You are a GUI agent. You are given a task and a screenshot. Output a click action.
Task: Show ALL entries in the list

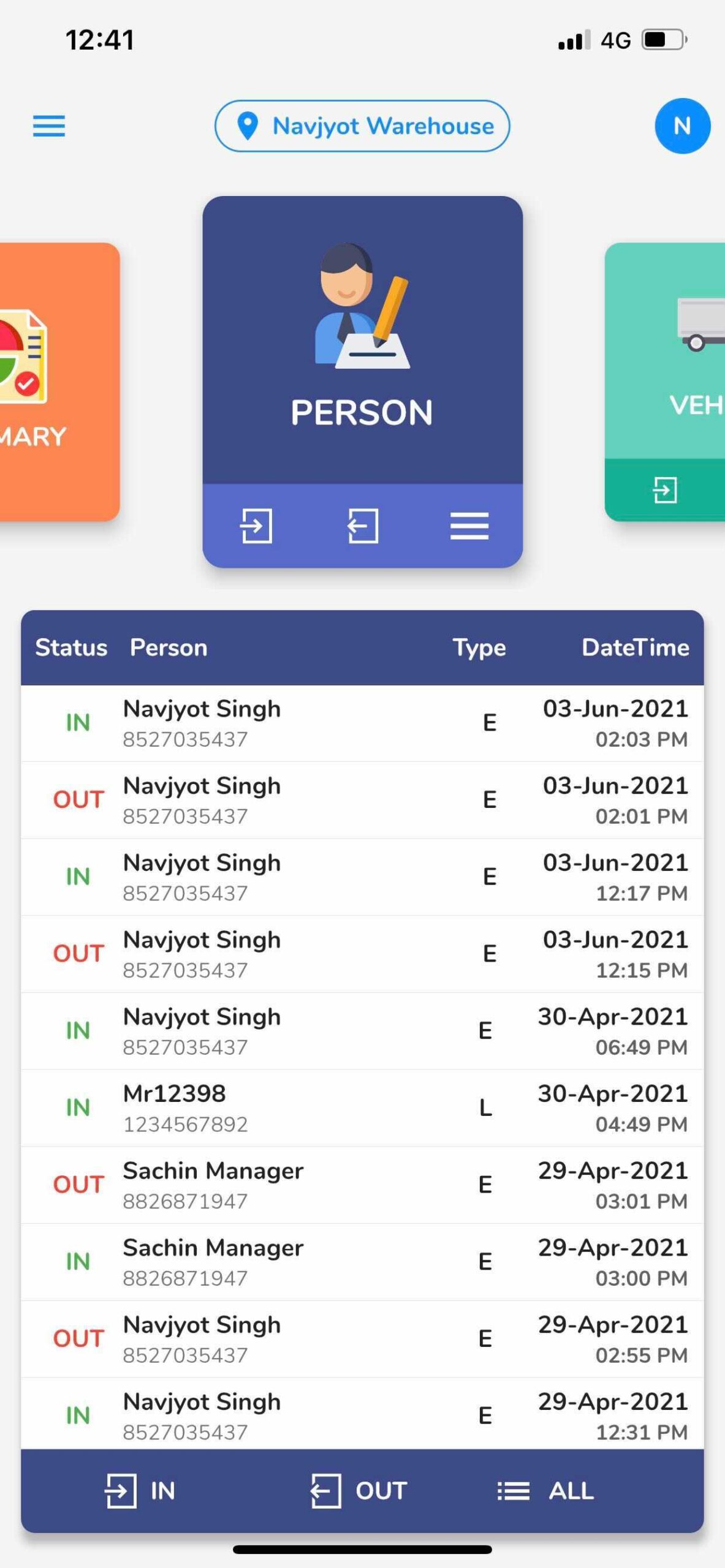(x=545, y=1491)
